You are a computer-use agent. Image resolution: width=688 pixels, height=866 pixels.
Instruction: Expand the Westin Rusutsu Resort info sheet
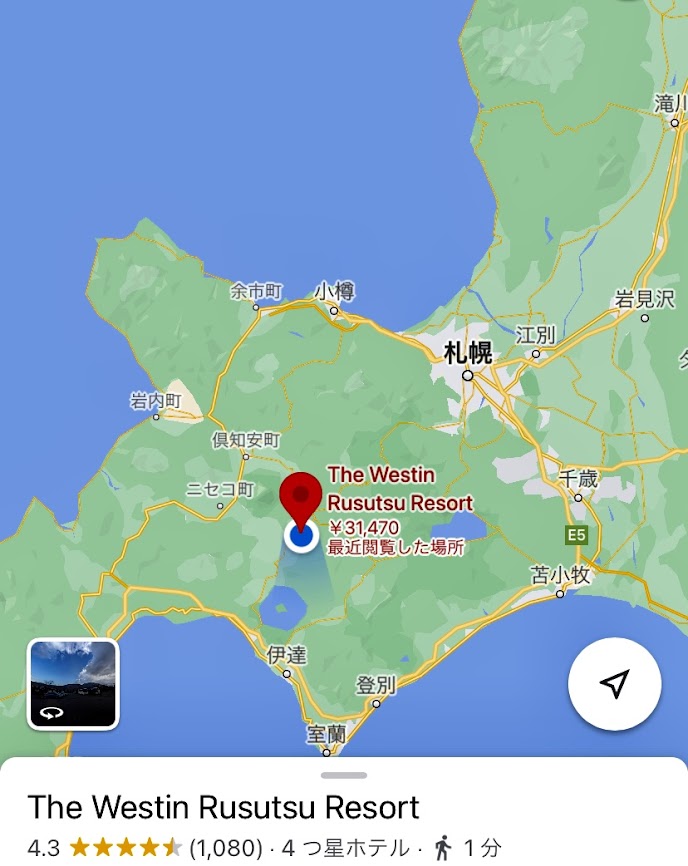(x=344, y=775)
